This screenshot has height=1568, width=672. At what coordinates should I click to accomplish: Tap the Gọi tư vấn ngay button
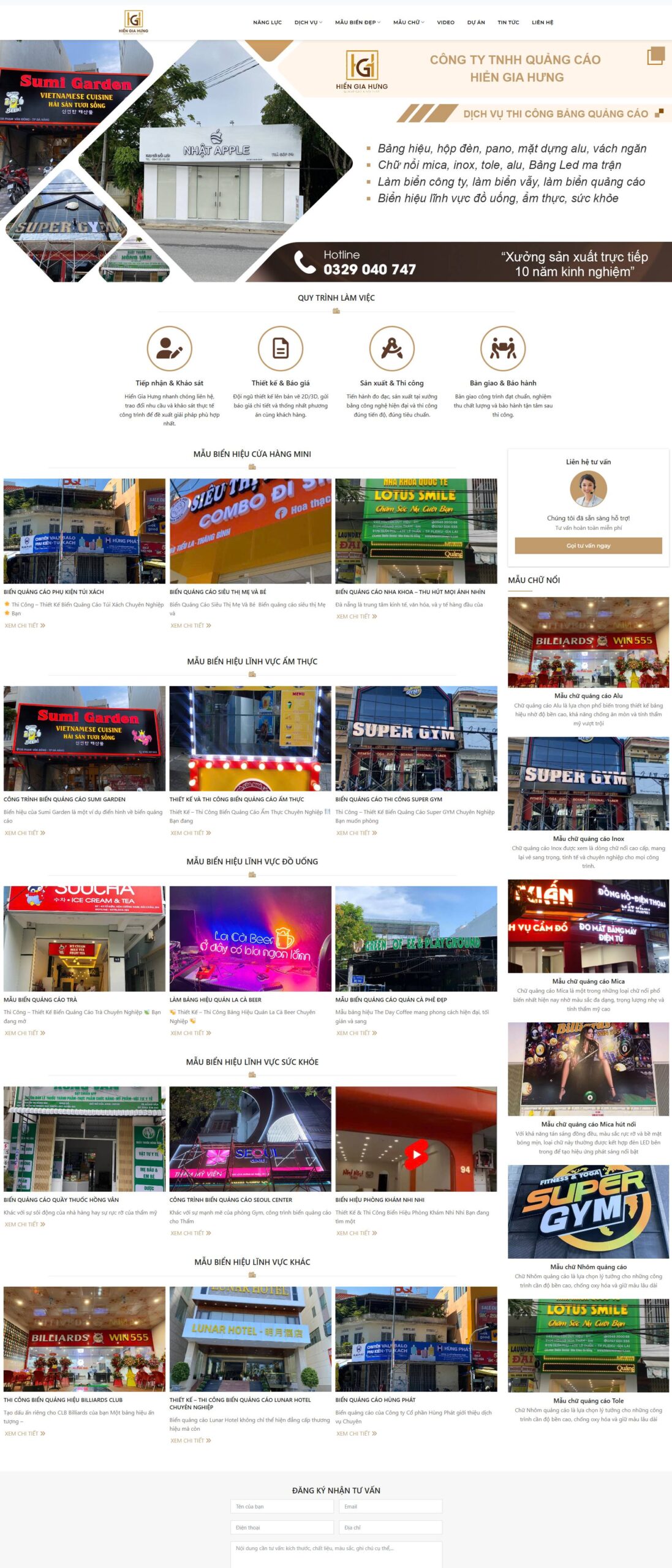click(588, 546)
